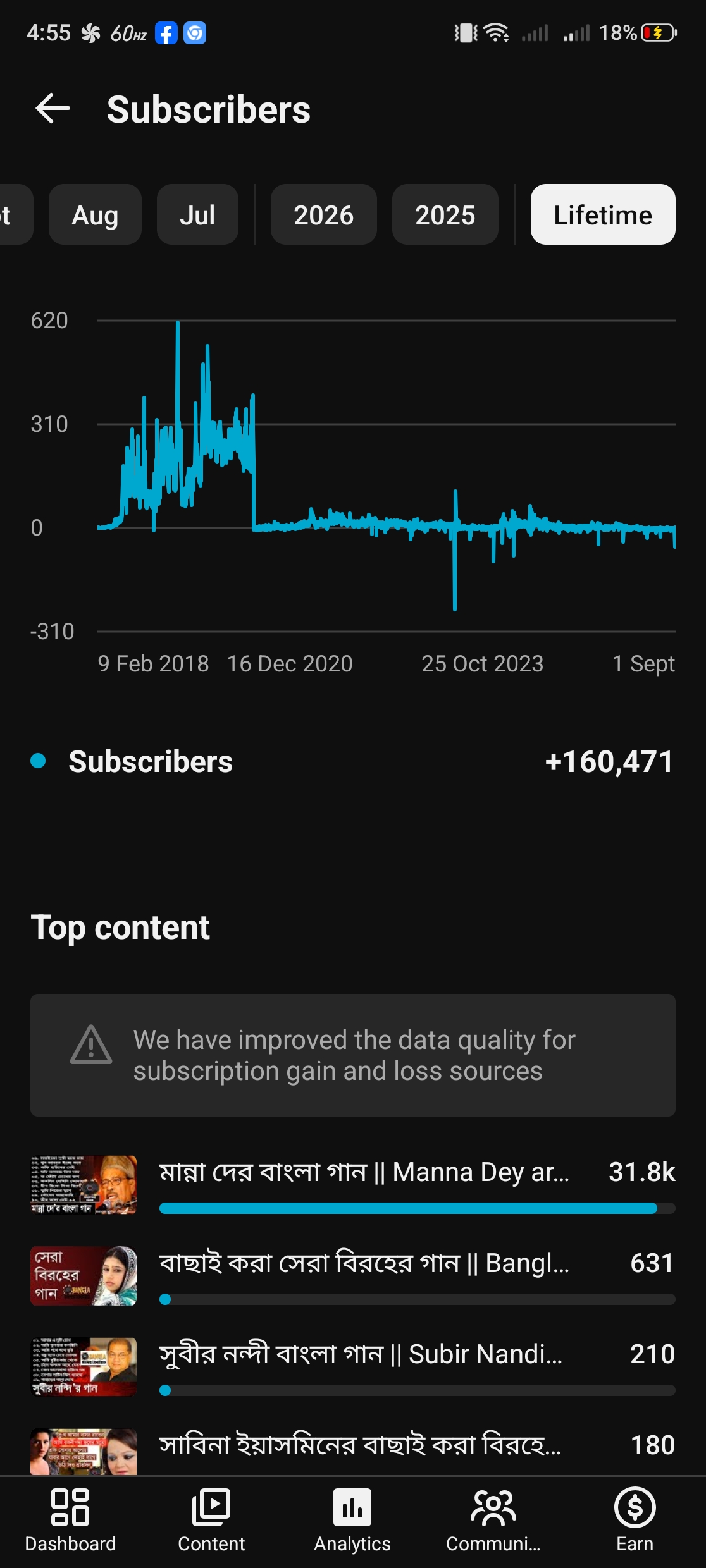Open the video row with 631 subscribers
The height and width of the screenshot is (1568, 706).
tap(353, 1276)
